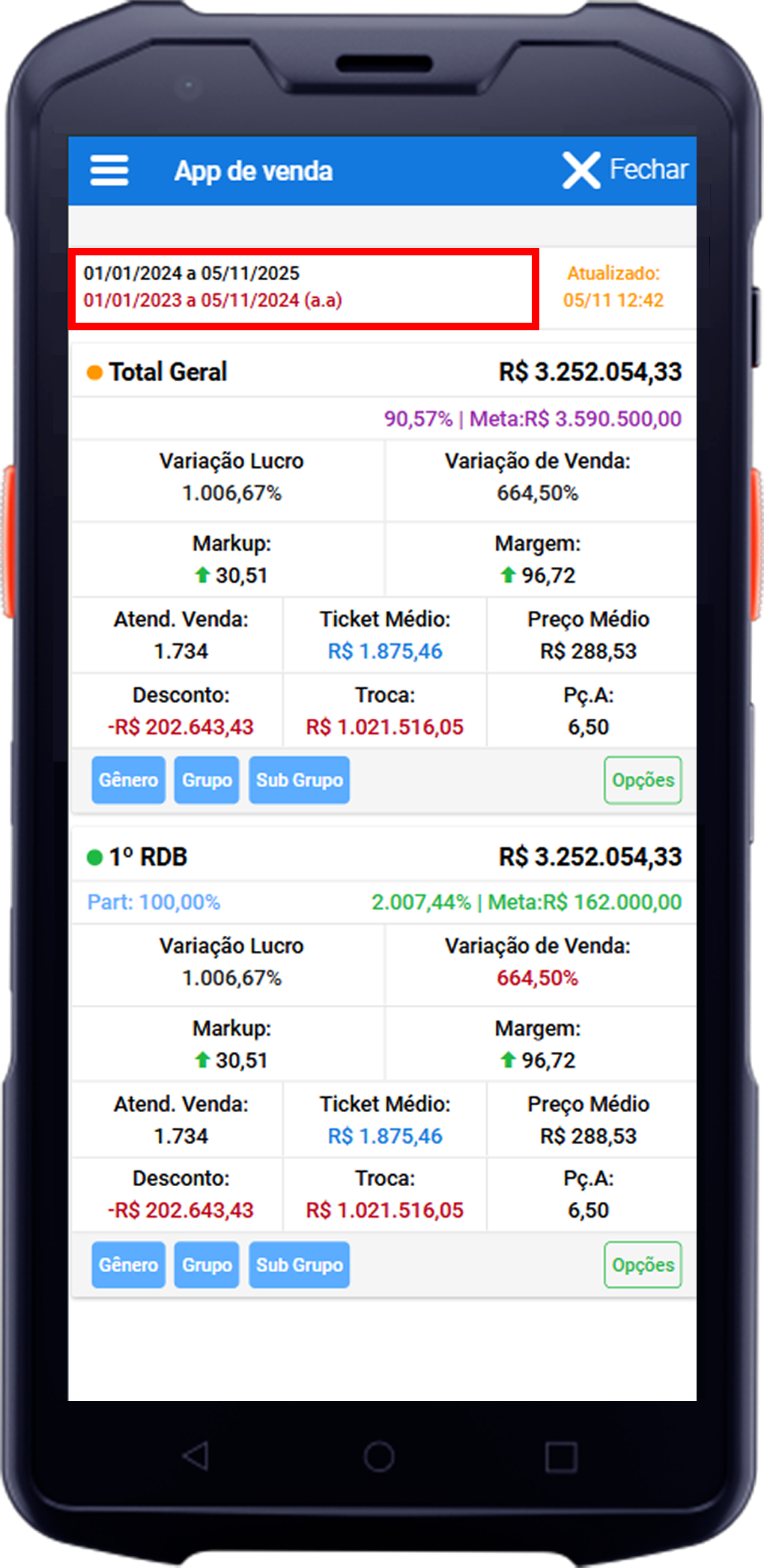Viewport: 764px width, 1568px height.
Task: Tap Fechar to close the app
Action: pyautogui.click(x=626, y=170)
